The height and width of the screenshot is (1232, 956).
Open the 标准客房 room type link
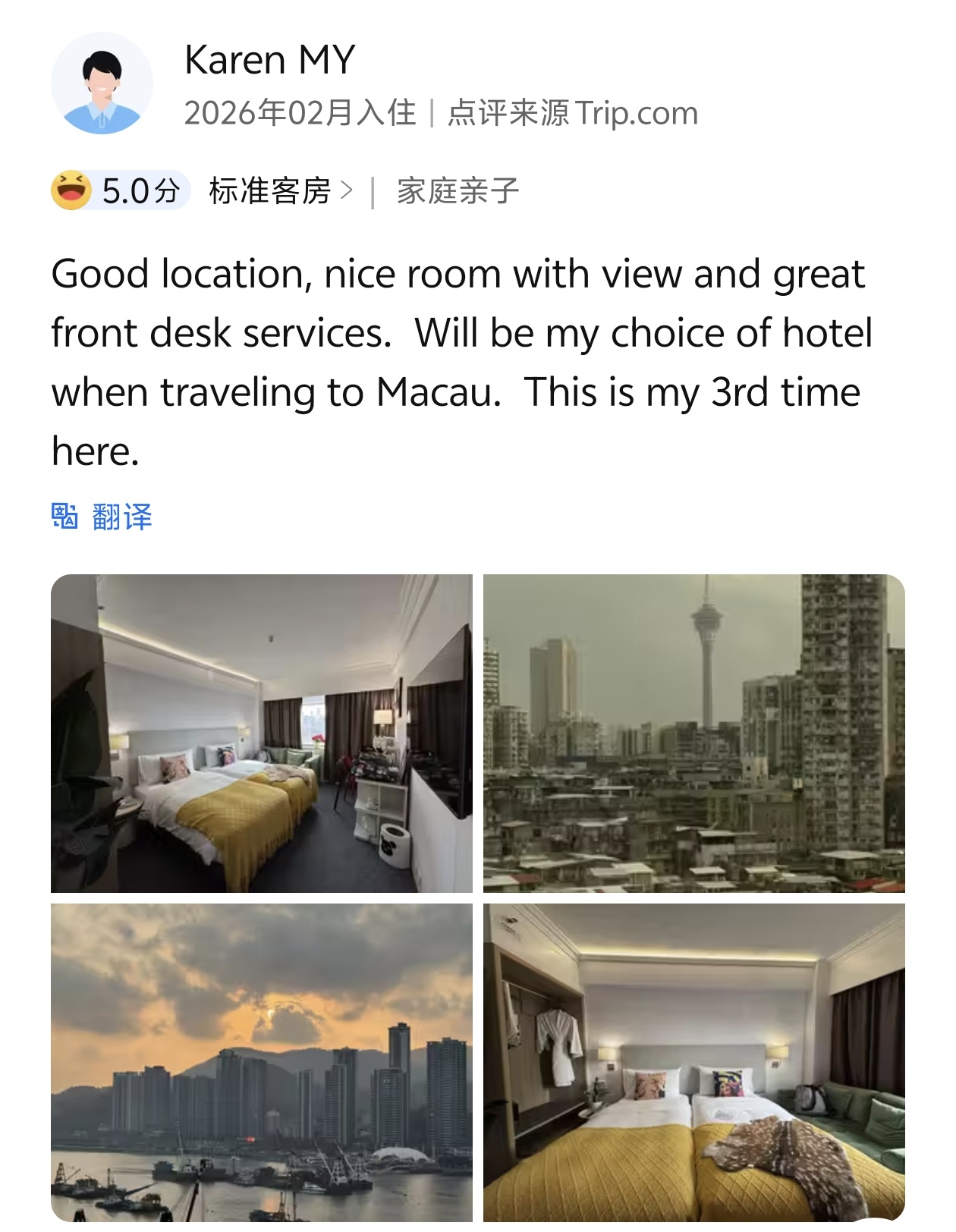pyautogui.click(x=281, y=191)
